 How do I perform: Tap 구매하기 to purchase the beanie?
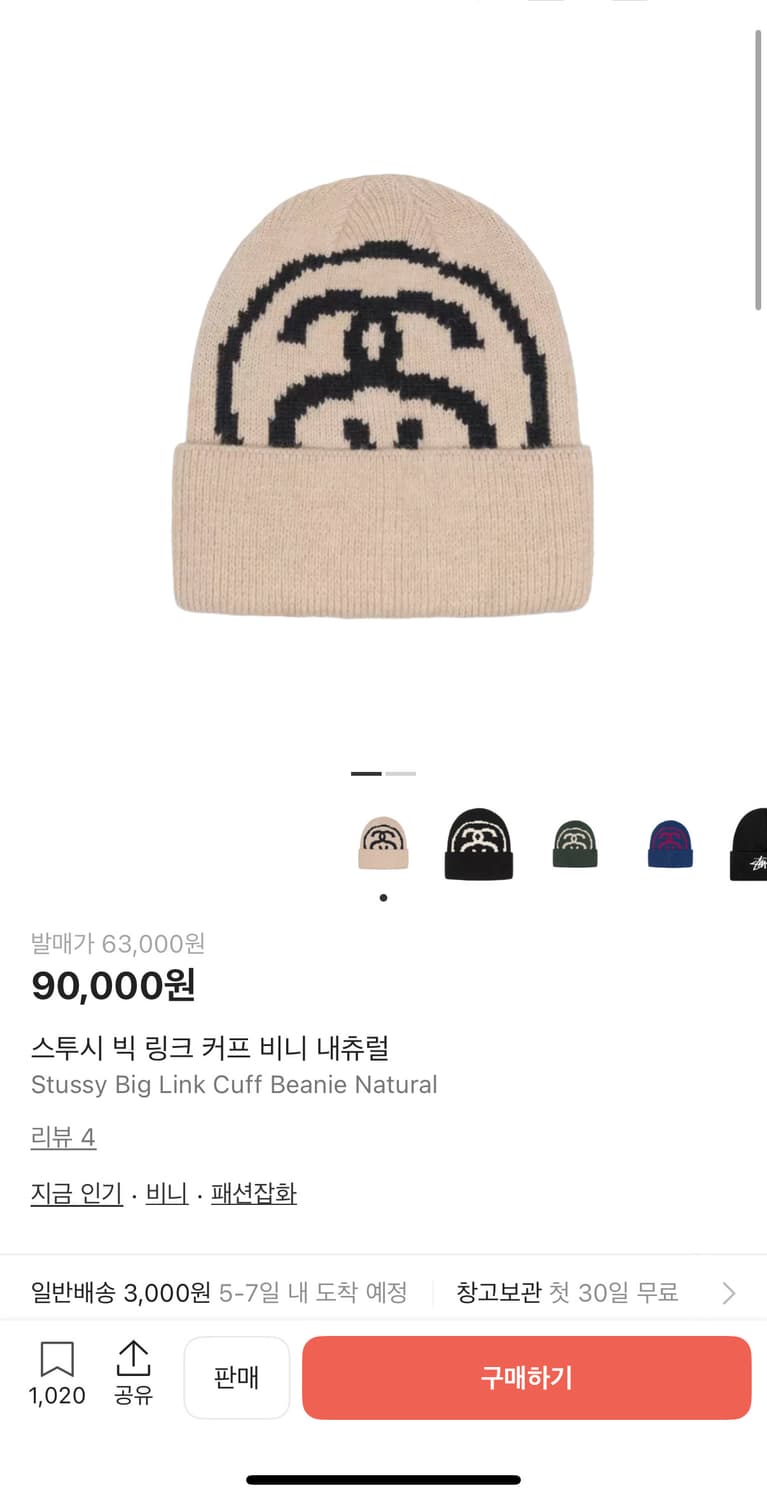pyautogui.click(x=526, y=1377)
